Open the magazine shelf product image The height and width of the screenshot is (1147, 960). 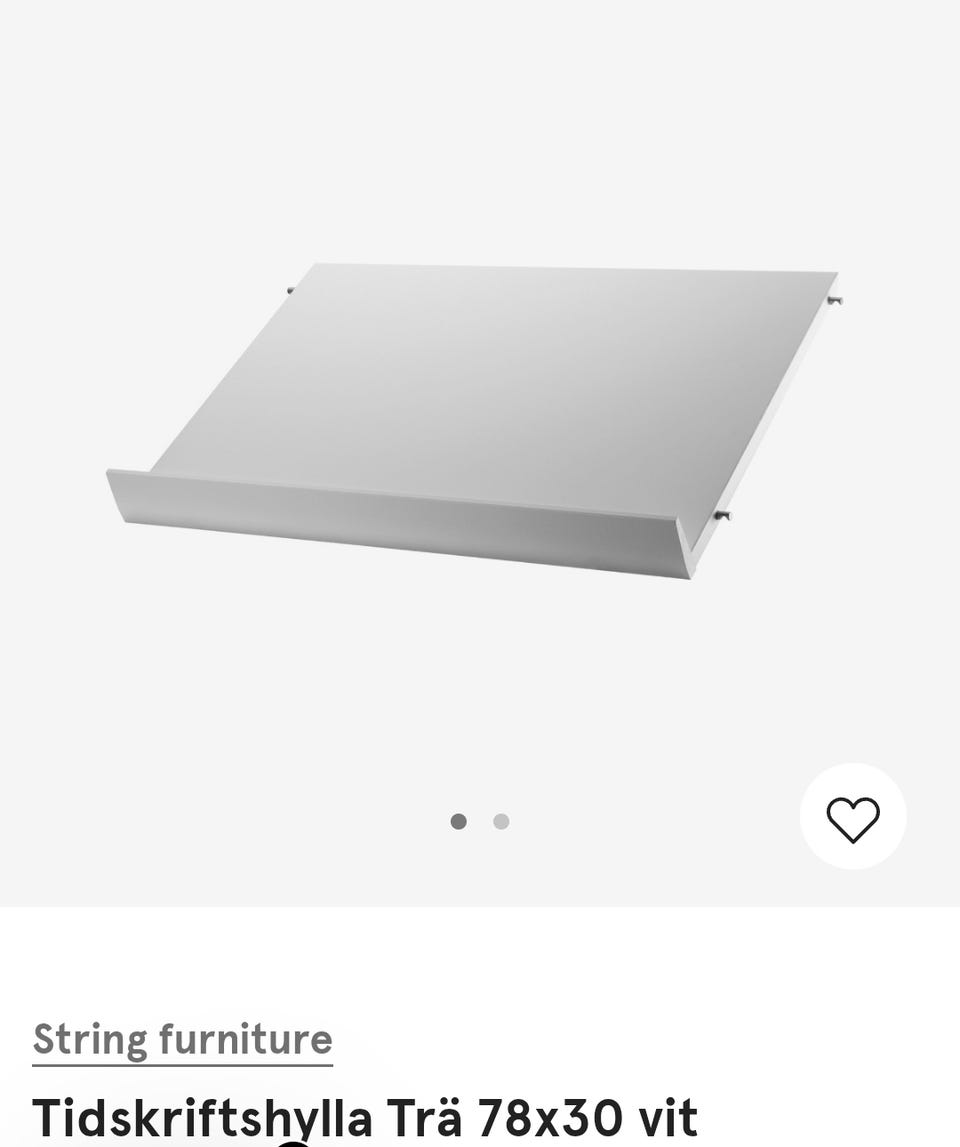(473, 420)
